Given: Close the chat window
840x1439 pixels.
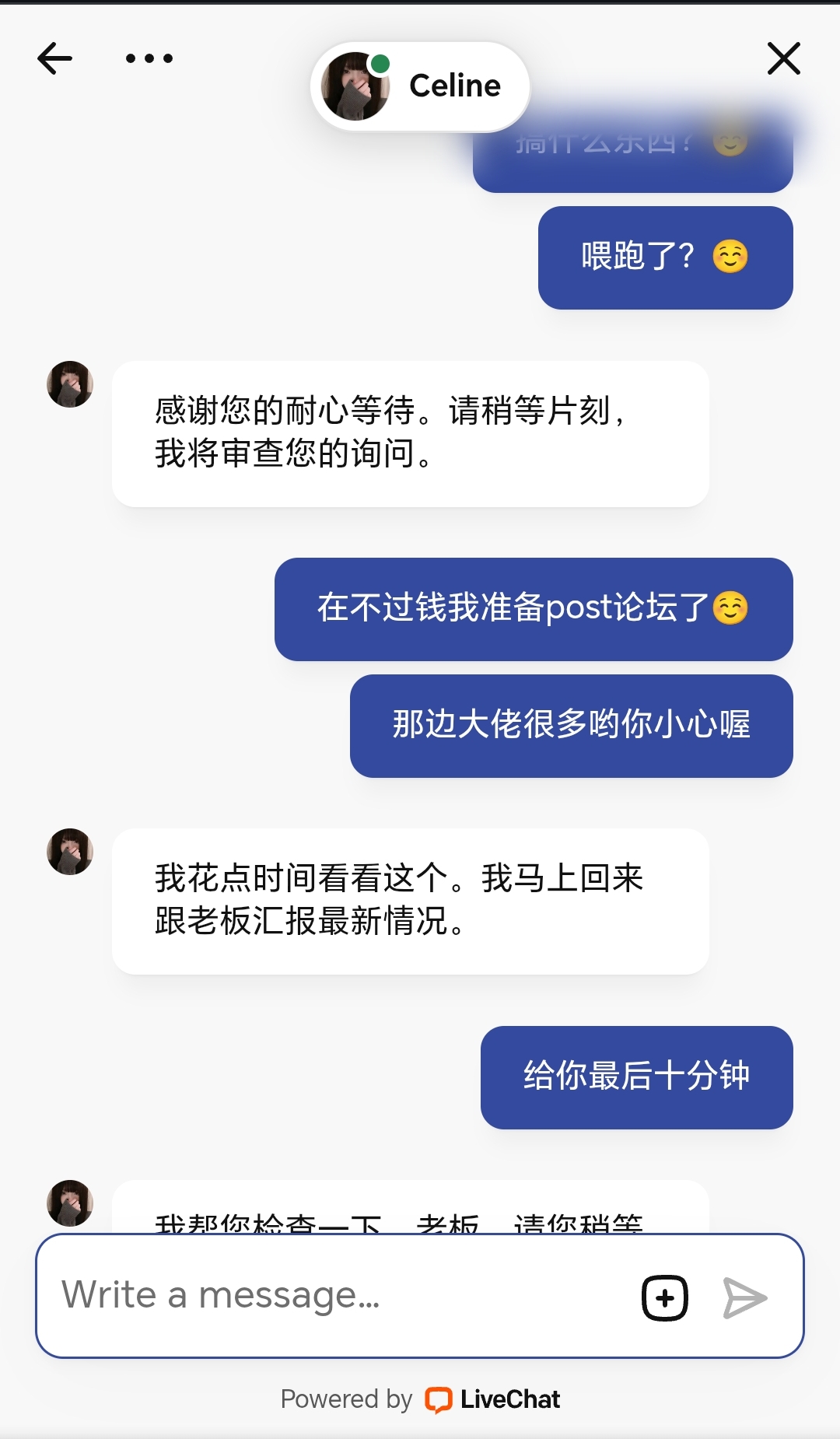Looking at the screenshot, I should point(783,59).
